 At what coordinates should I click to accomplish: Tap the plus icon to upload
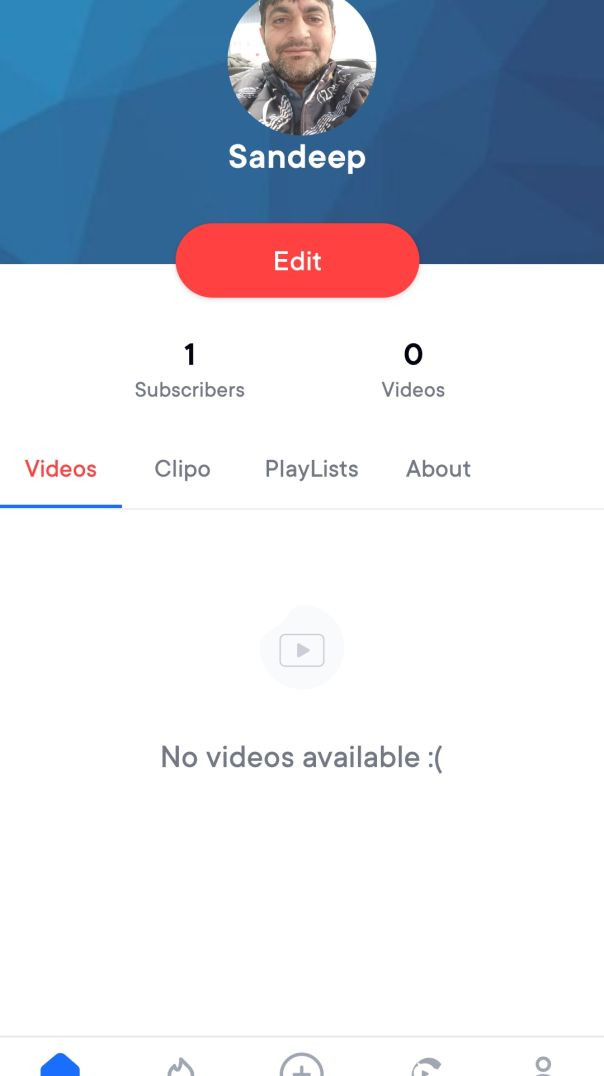[302, 1066]
